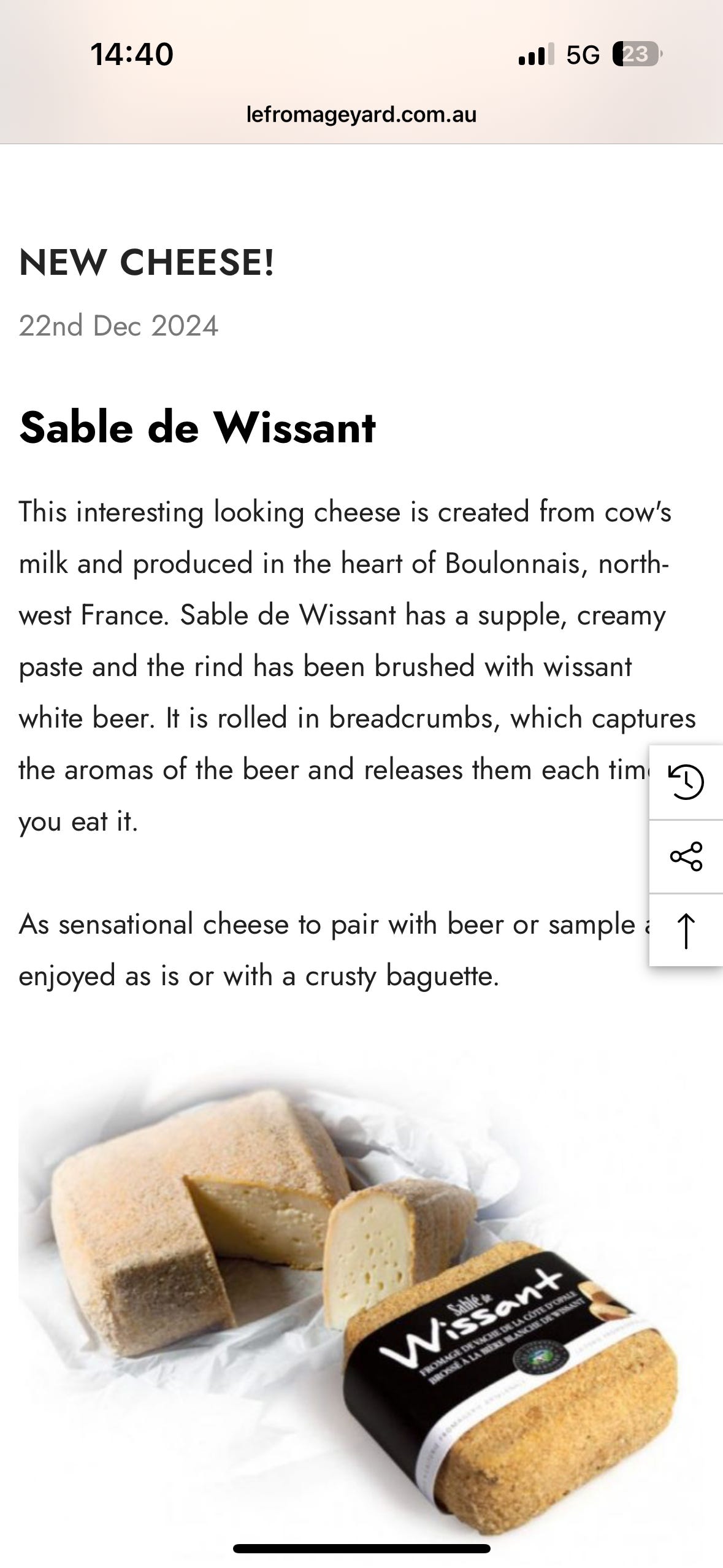Jump back to top of page
This screenshot has height=1568, width=723.
tap(686, 931)
